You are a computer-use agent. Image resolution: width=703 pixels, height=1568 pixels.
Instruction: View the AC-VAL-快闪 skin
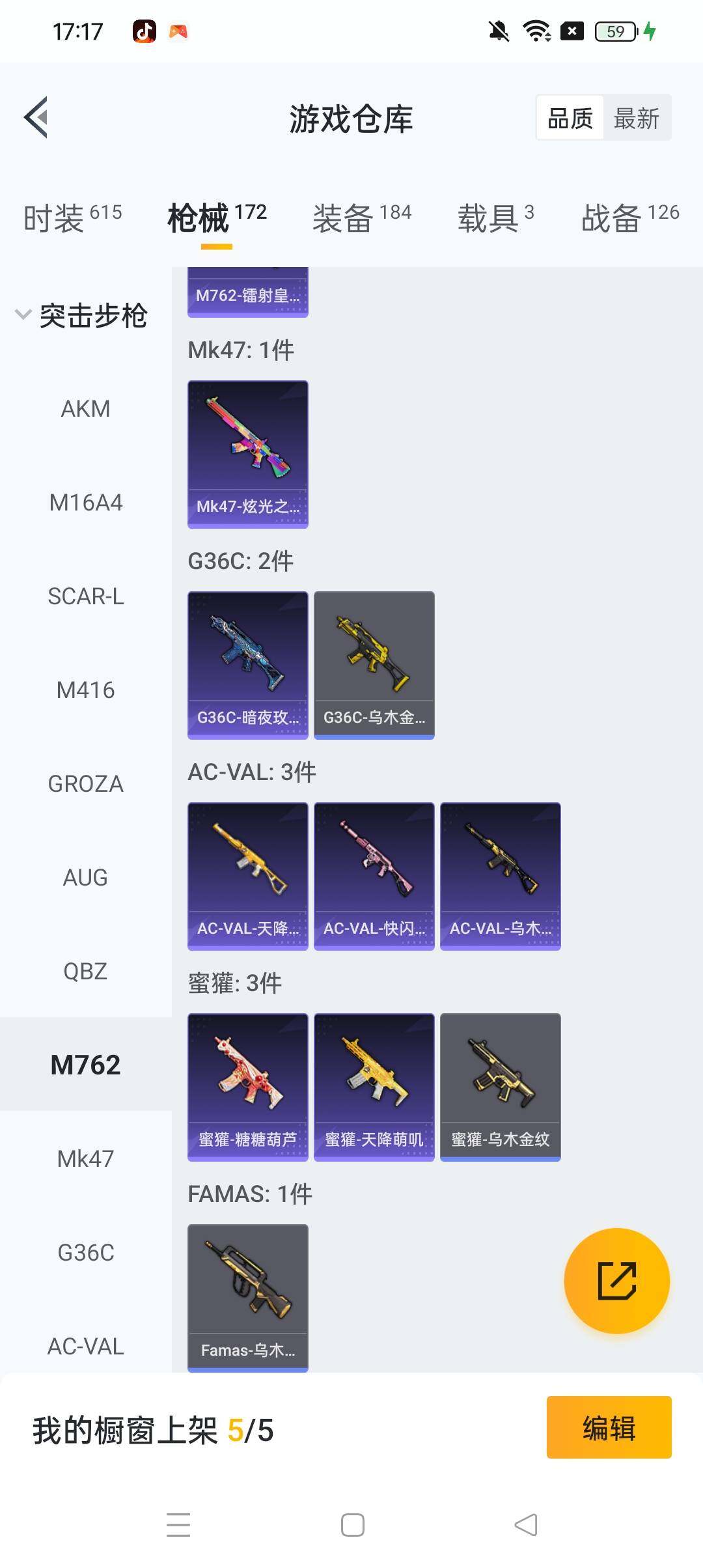click(374, 876)
